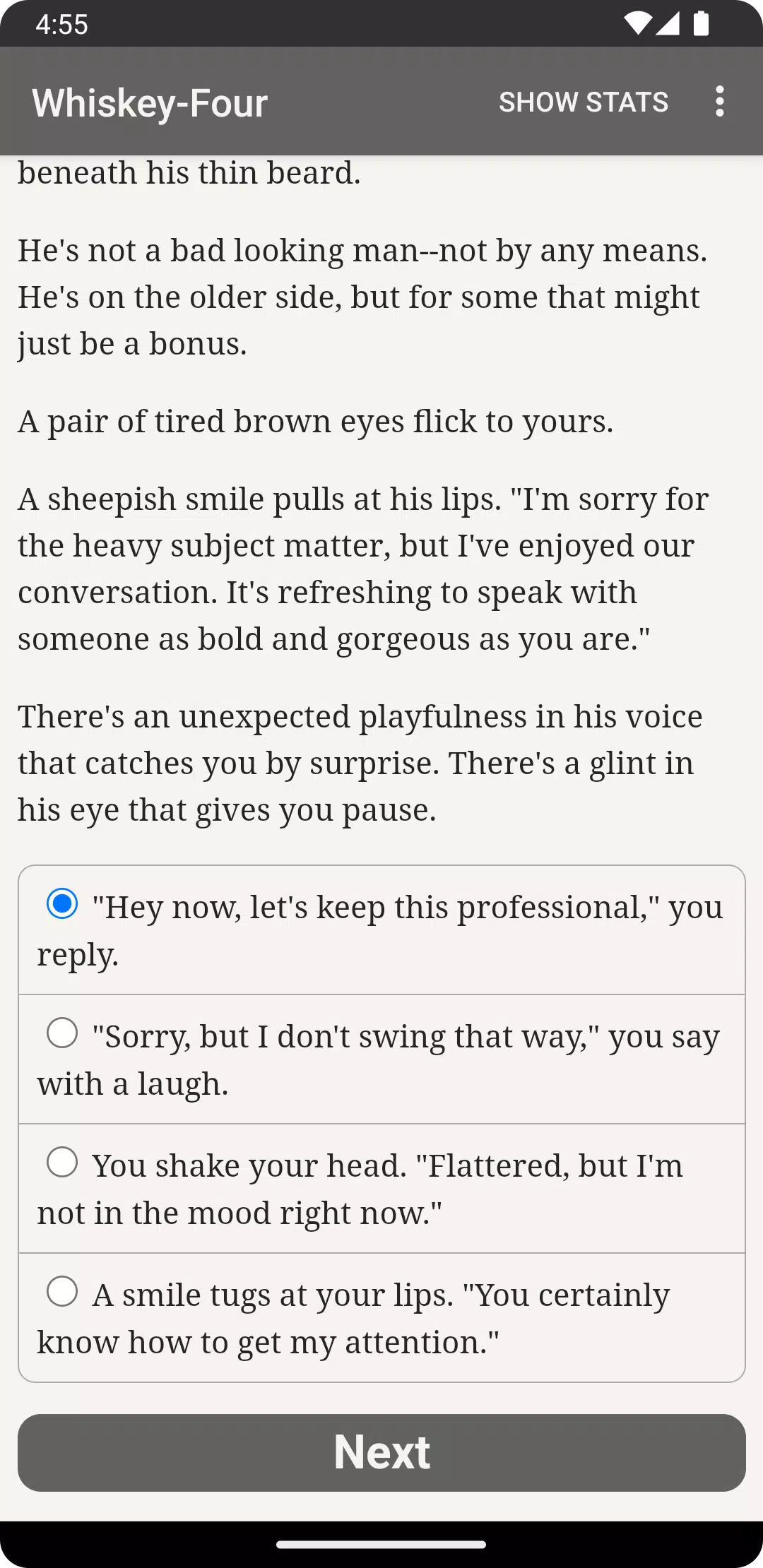Click the overflow menu in the toolbar
This screenshot has width=763, height=1568.
(x=719, y=102)
